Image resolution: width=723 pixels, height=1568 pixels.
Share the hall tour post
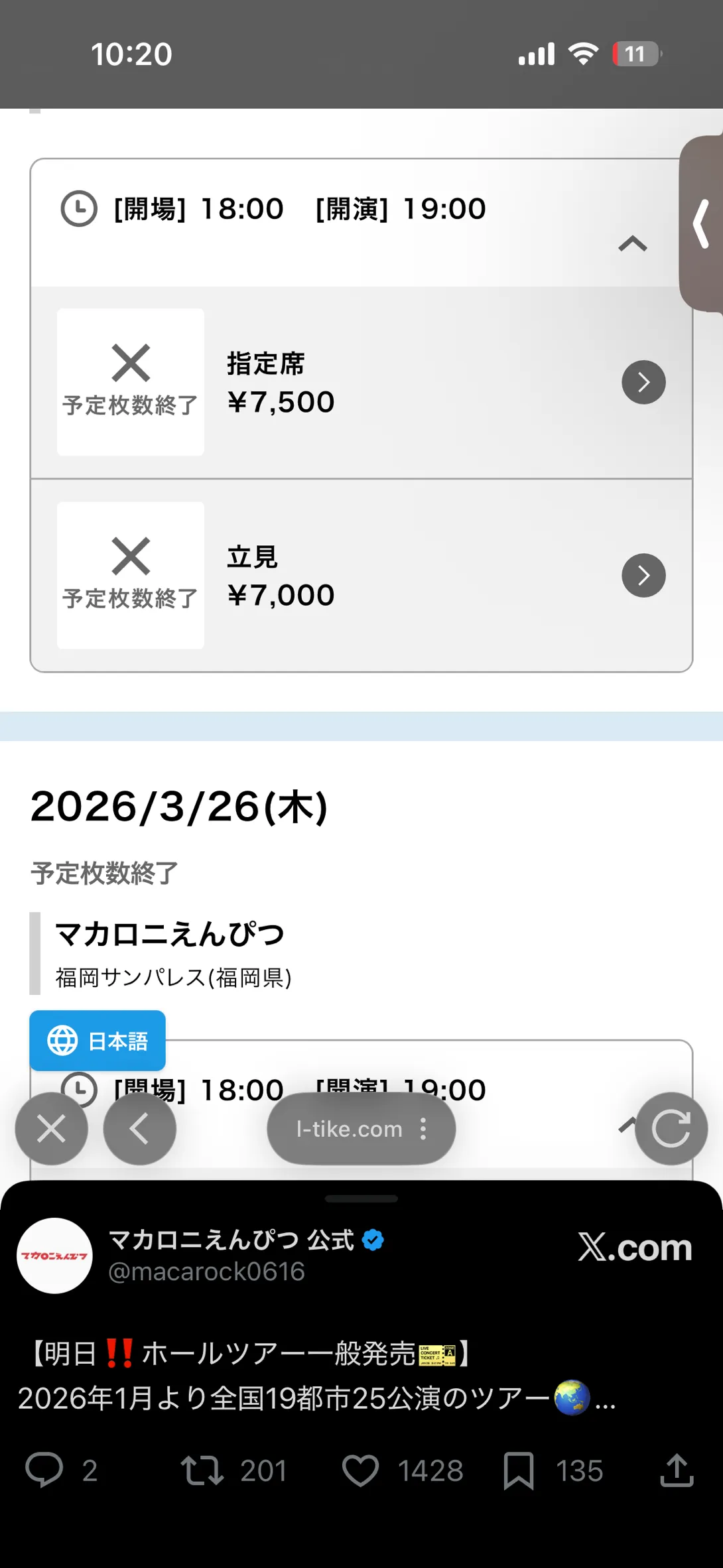[x=677, y=1470]
